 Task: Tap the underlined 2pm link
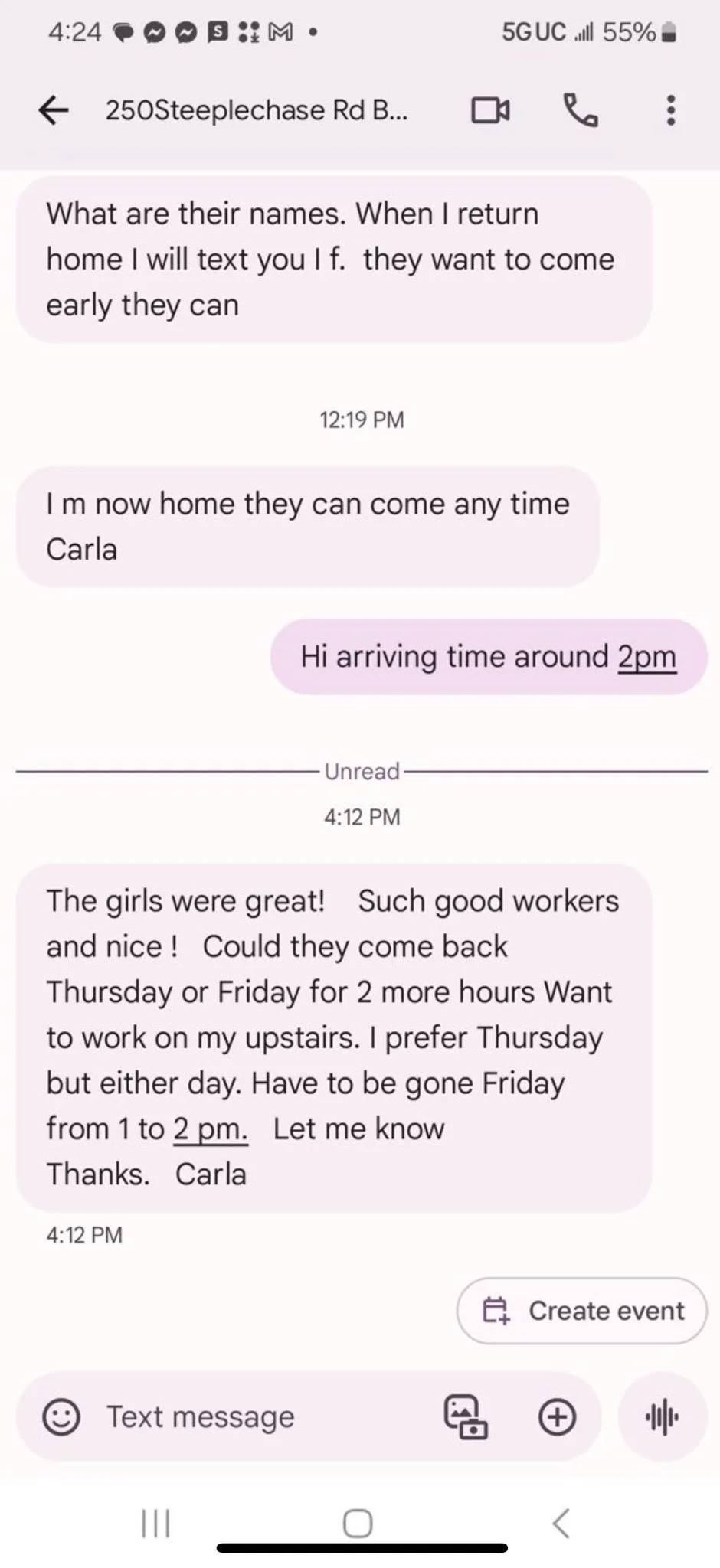click(x=647, y=657)
